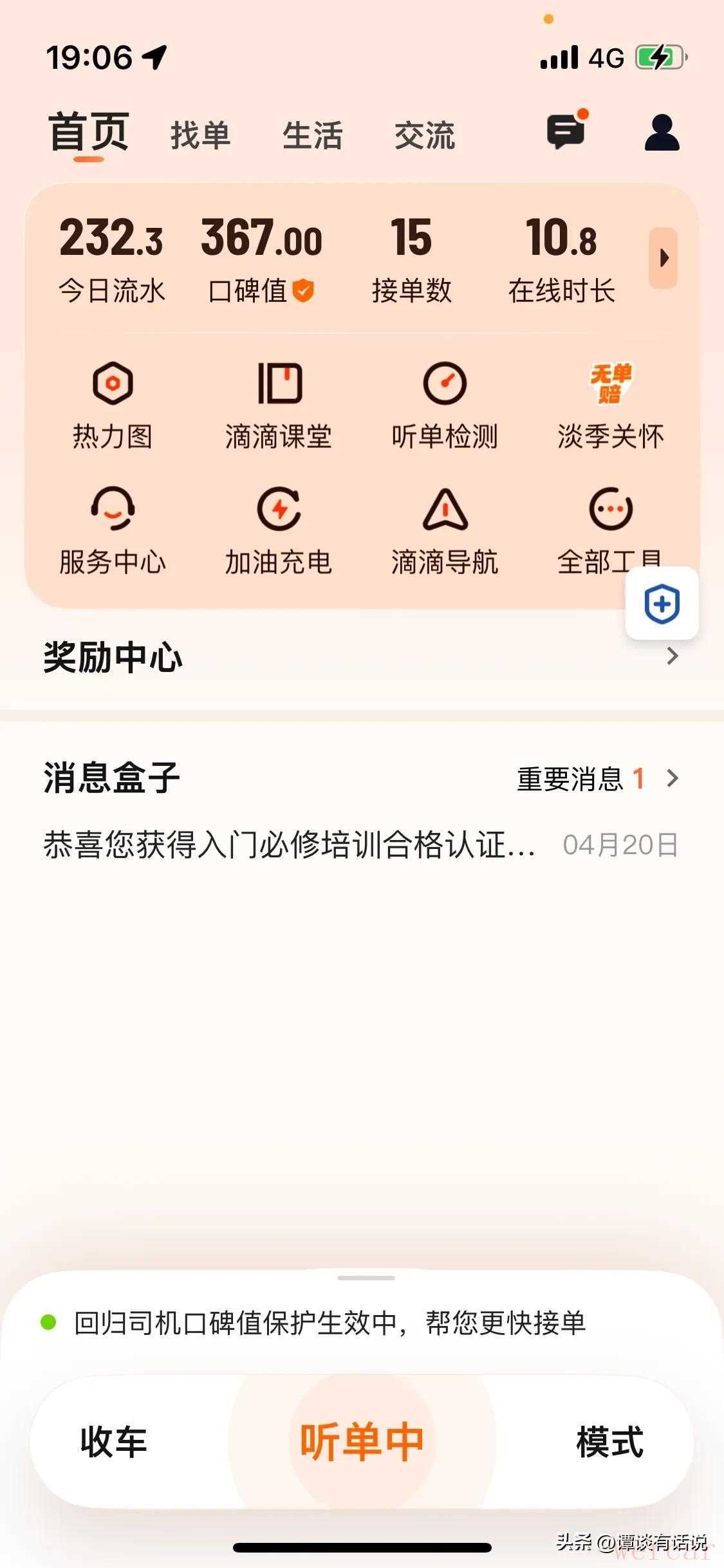Switch to the 找单 tab
724x1568 pixels.
click(200, 136)
